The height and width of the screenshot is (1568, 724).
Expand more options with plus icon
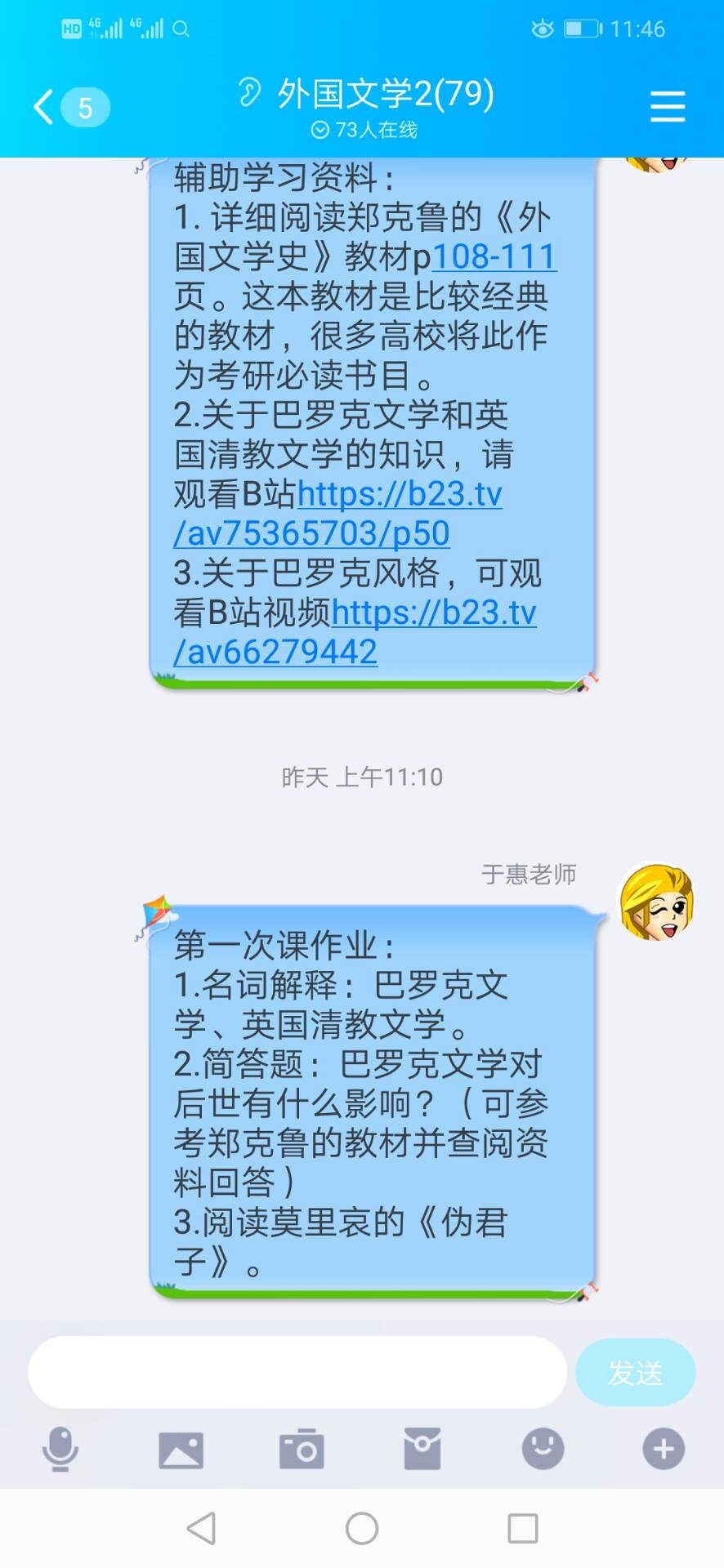[663, 1450]
